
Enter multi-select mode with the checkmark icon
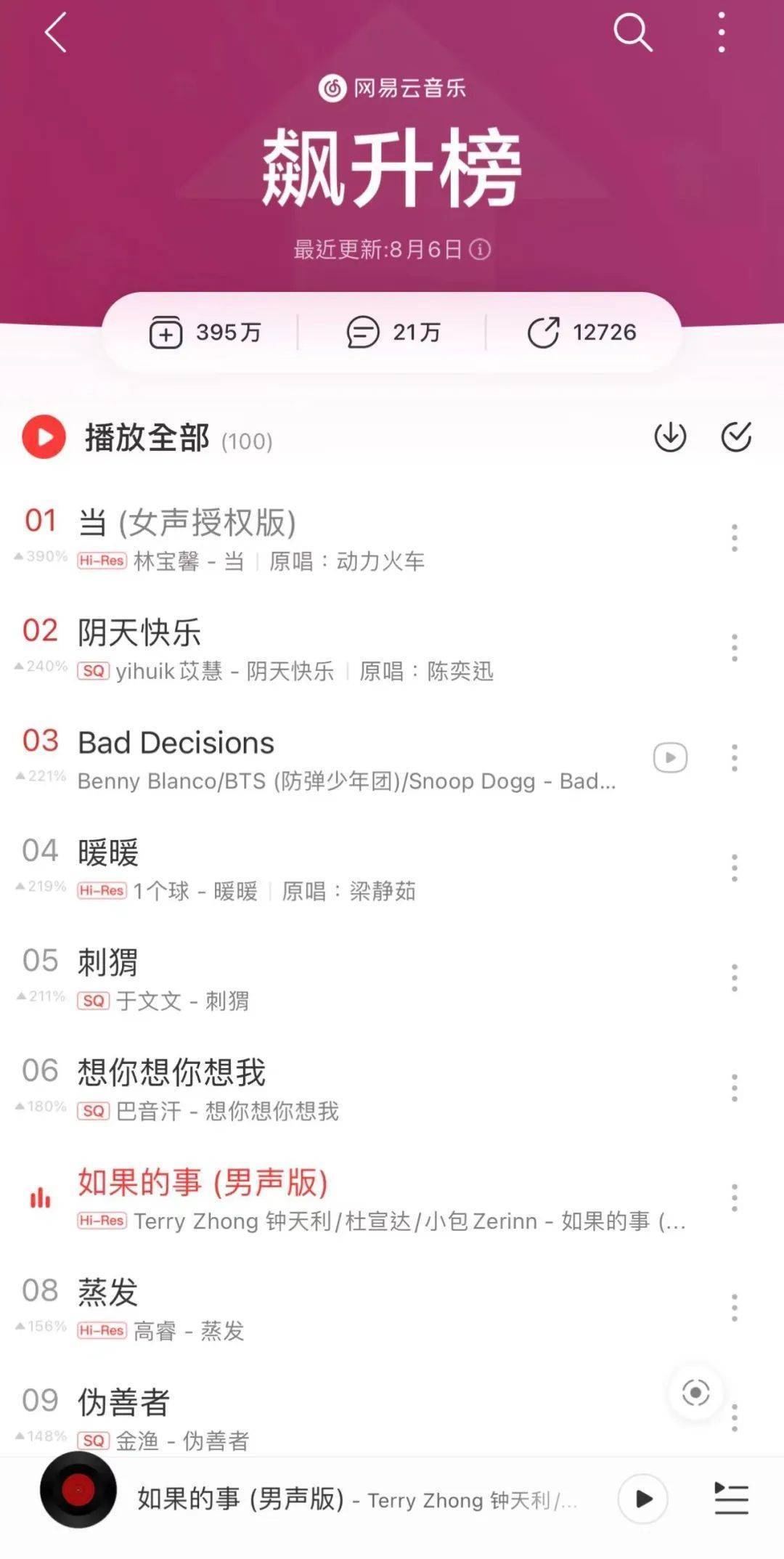pyautogui.click(x=736, y=437)
